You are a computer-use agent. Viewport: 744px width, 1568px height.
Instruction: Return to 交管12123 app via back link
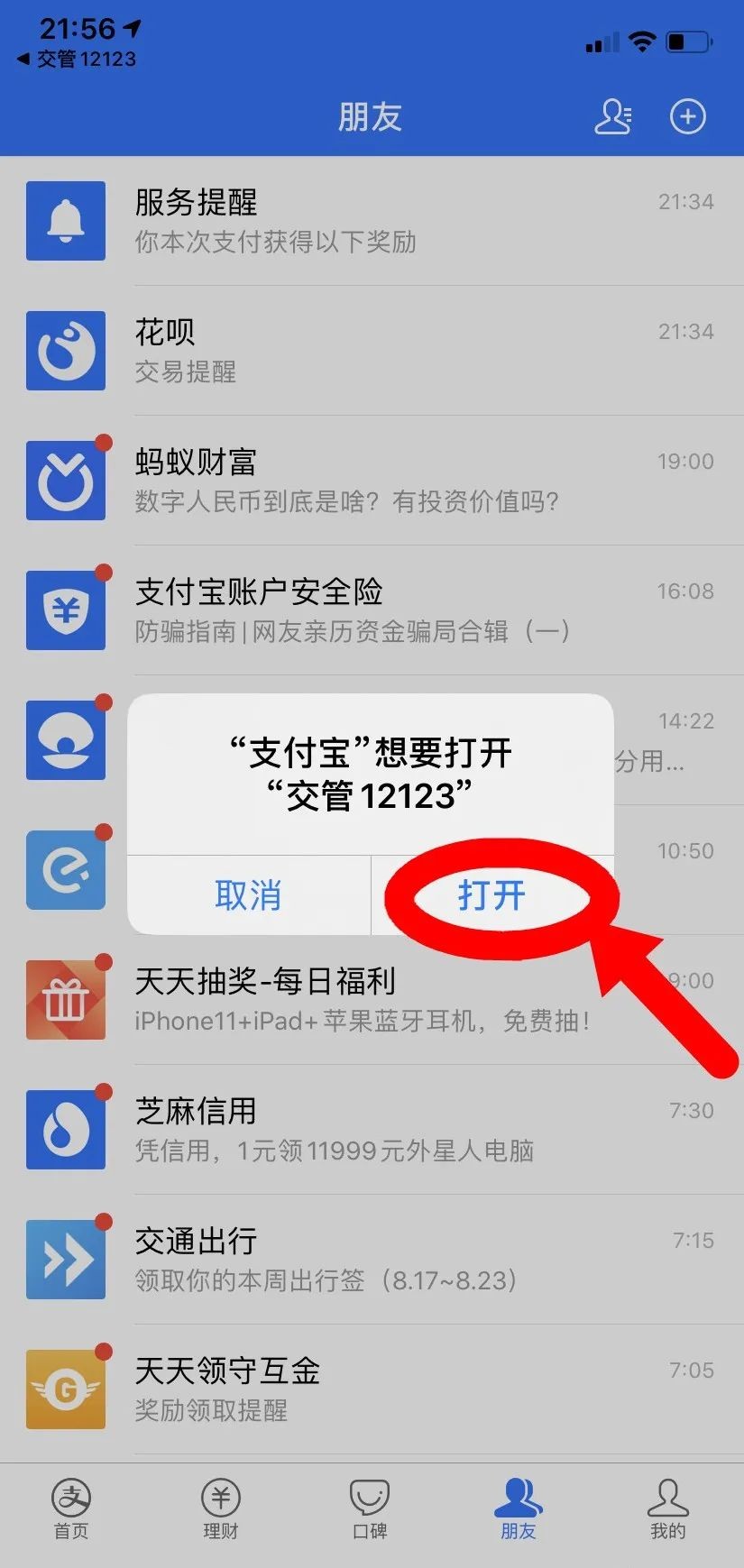(77, 60)
